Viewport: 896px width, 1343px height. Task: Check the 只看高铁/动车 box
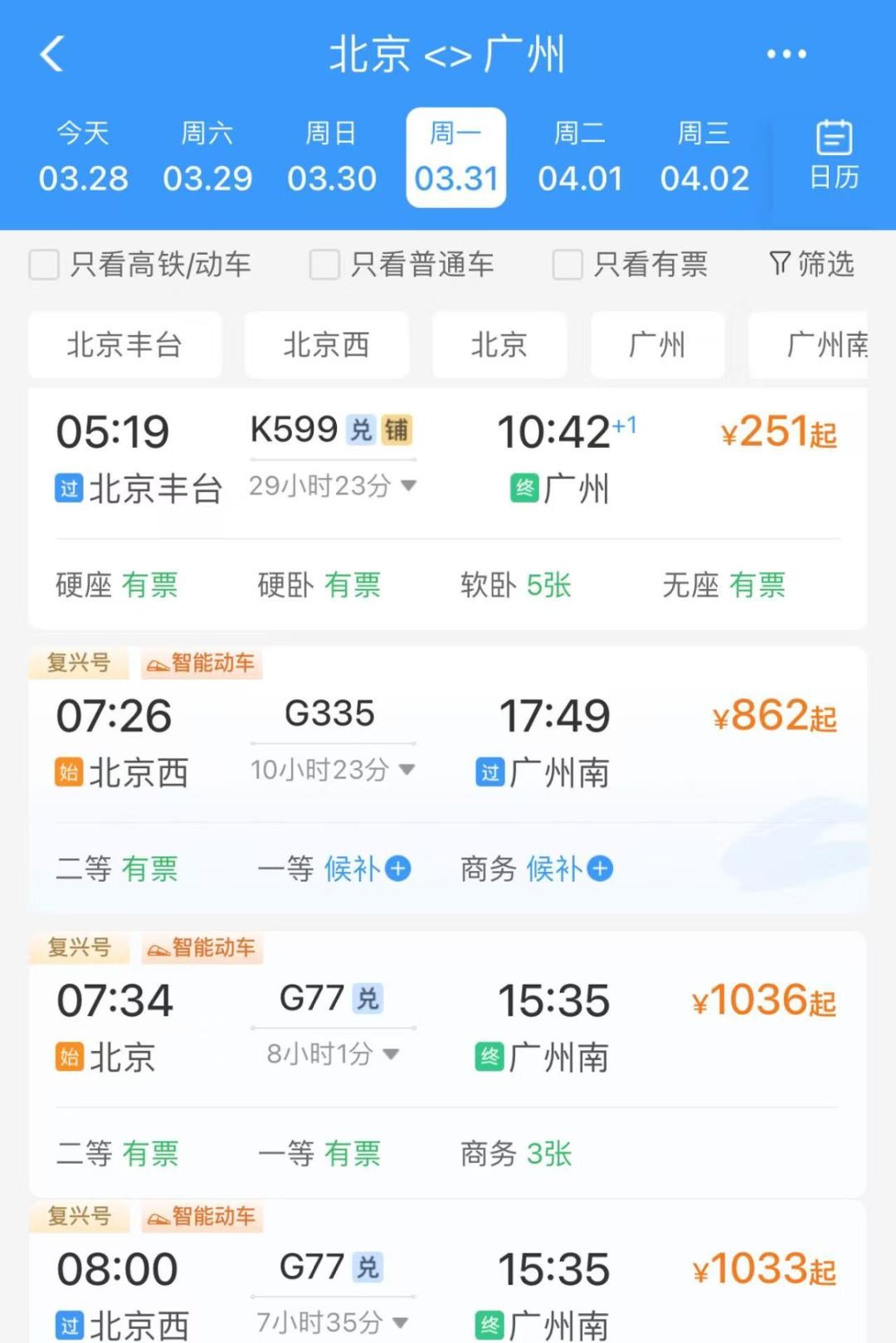(44, 265)
